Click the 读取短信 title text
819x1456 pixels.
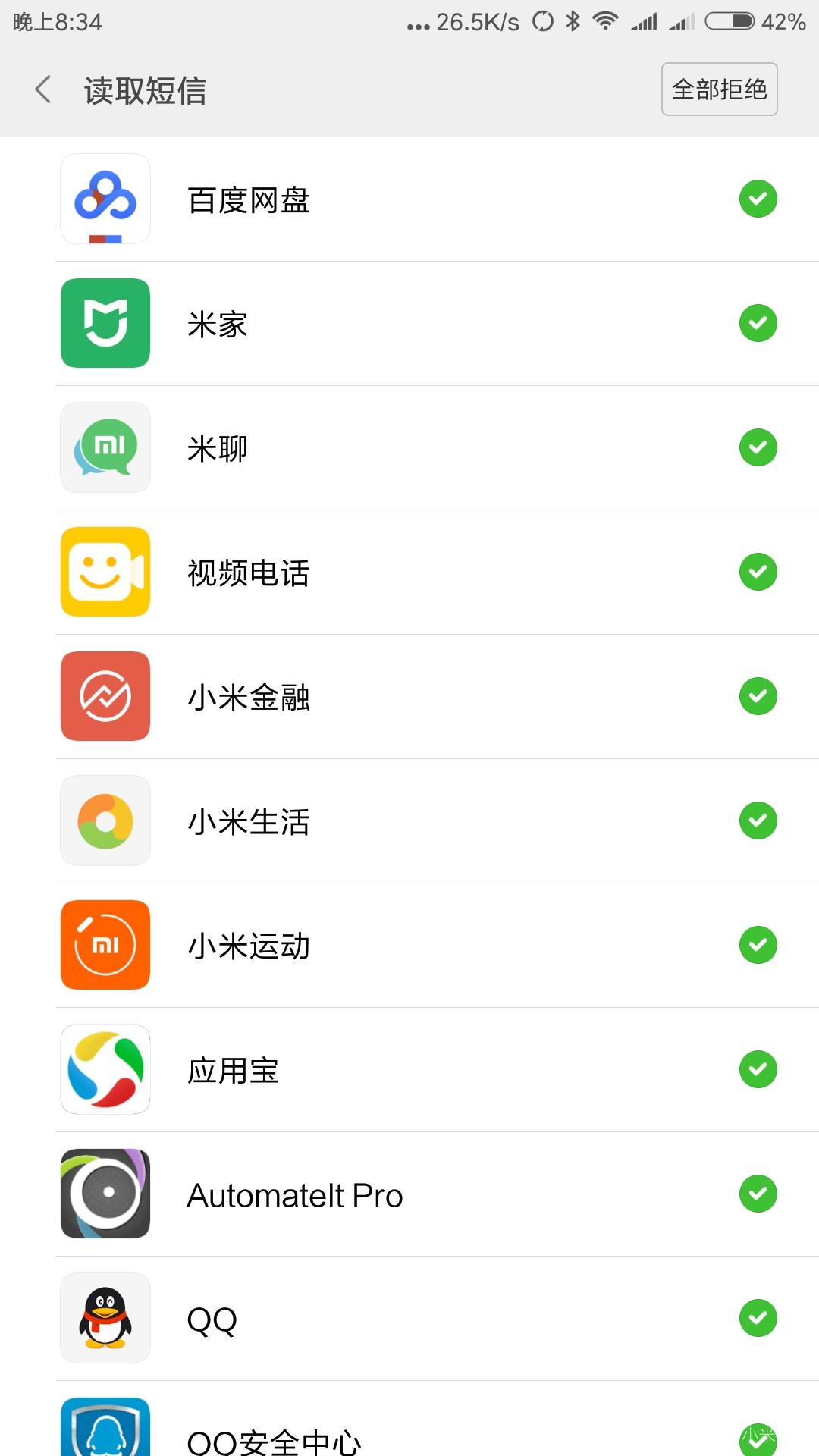[x=146, y=89]
